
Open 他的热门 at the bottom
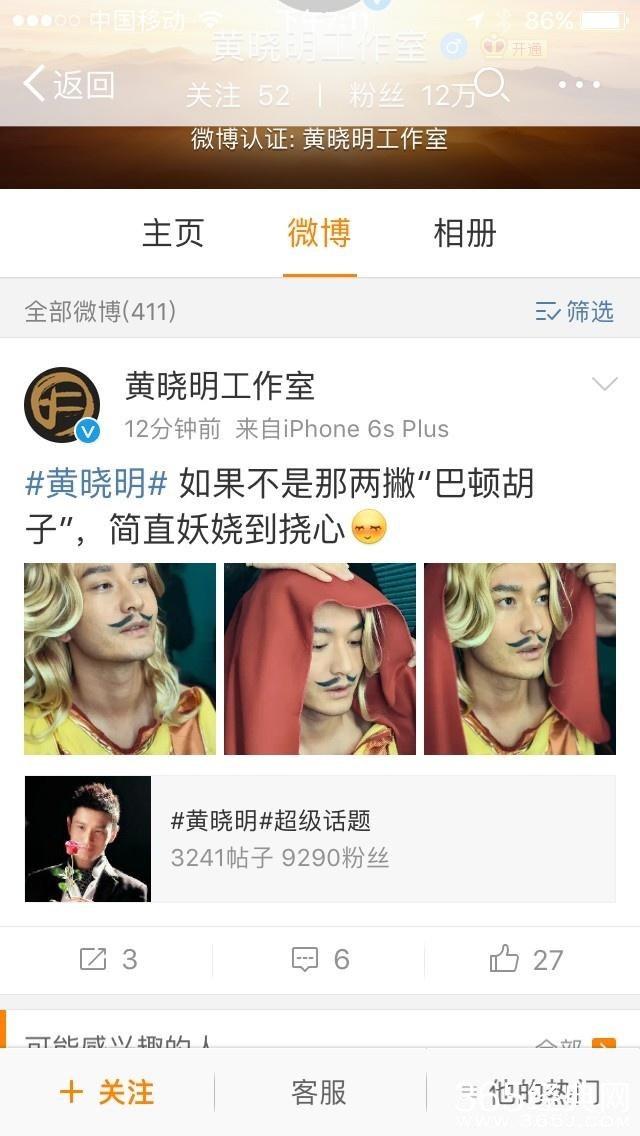(x=545, y=1092)
